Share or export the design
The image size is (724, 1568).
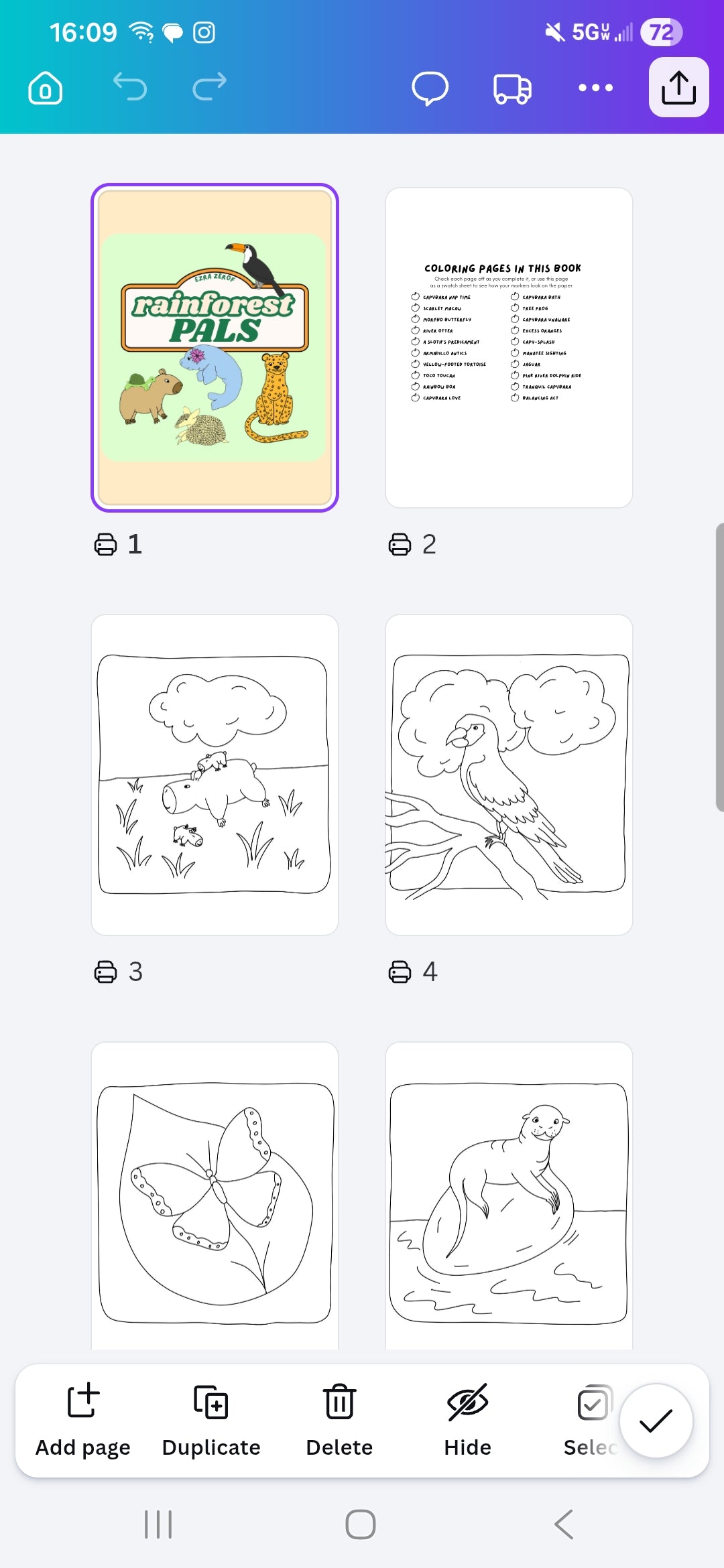coord(678,88)
